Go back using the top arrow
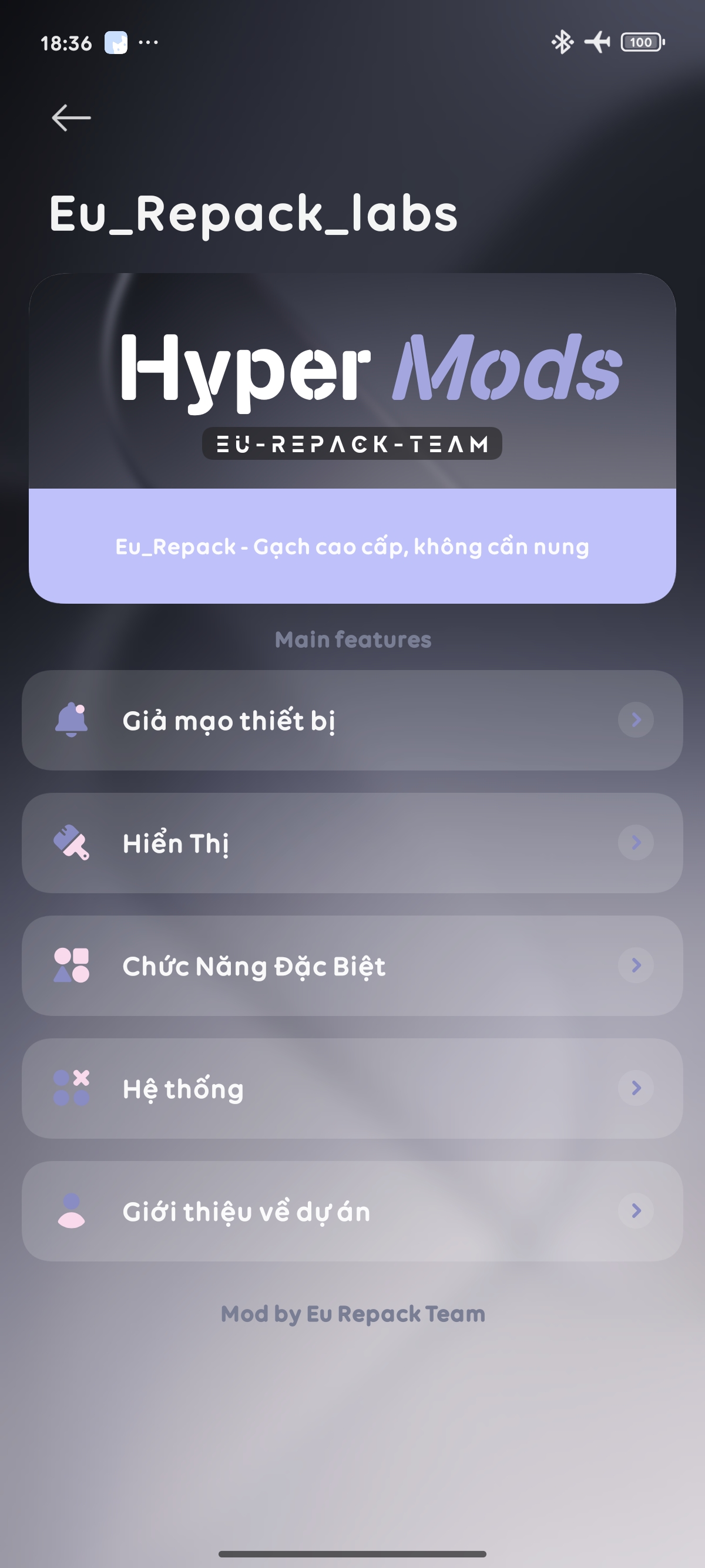Screen dimensions: 705x1568 coord(71,117)
